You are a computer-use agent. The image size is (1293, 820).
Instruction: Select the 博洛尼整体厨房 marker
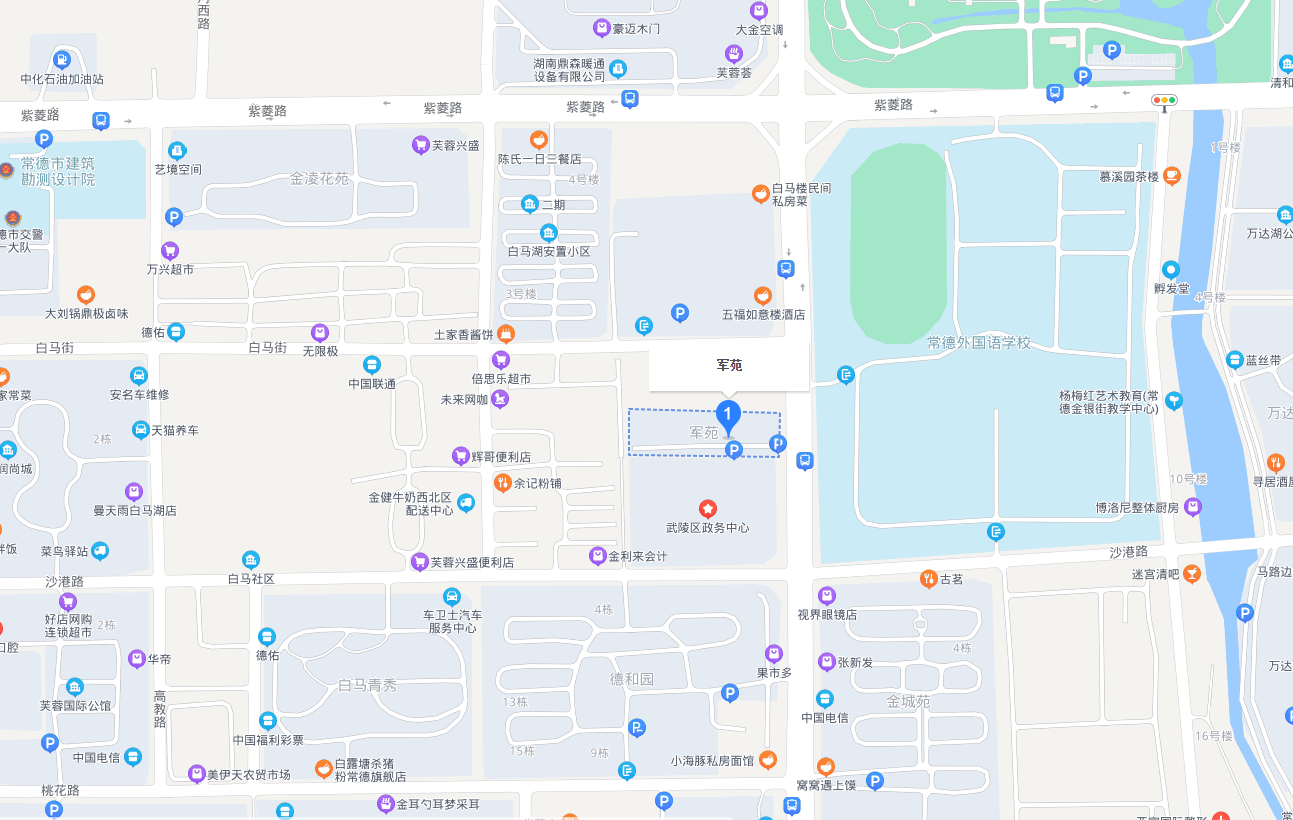1192,507
